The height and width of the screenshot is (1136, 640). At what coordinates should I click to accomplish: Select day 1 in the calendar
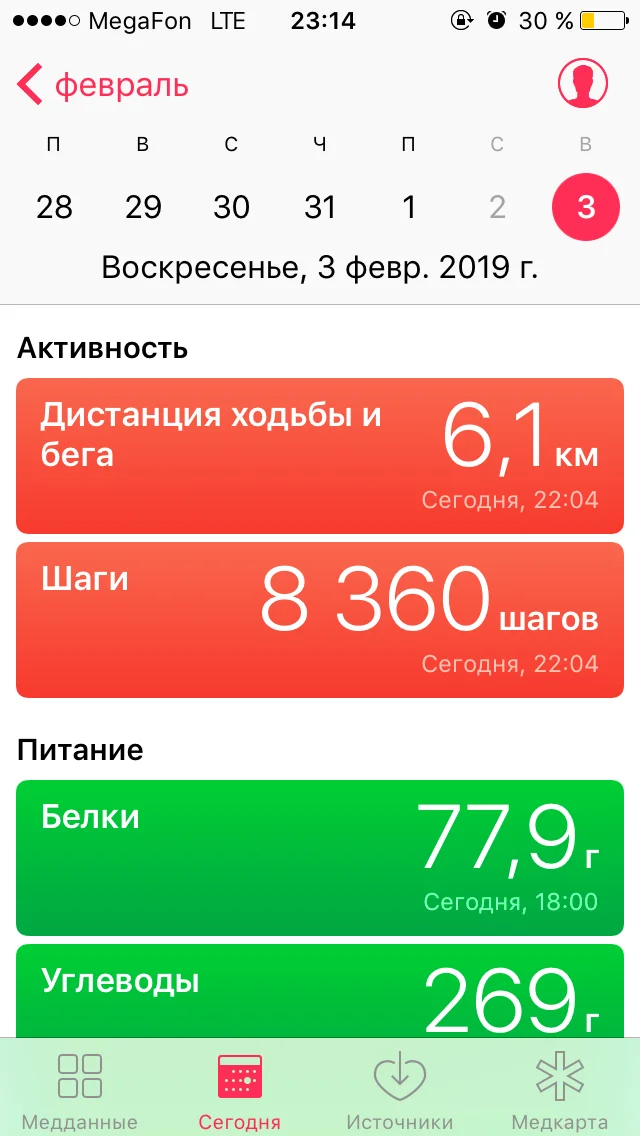click(x=408, y=207)
